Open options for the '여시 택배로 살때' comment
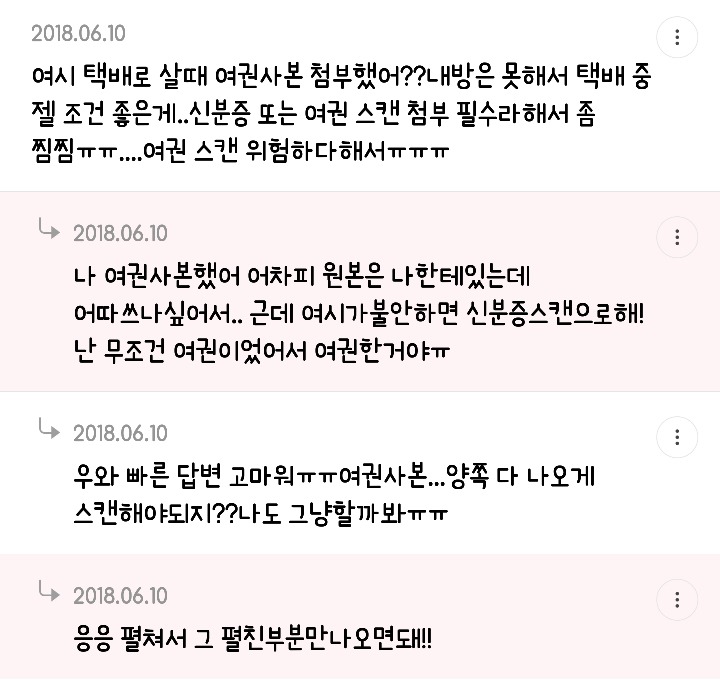The height and width of the screenshot is (680, 720). click(x=677, y=38)
